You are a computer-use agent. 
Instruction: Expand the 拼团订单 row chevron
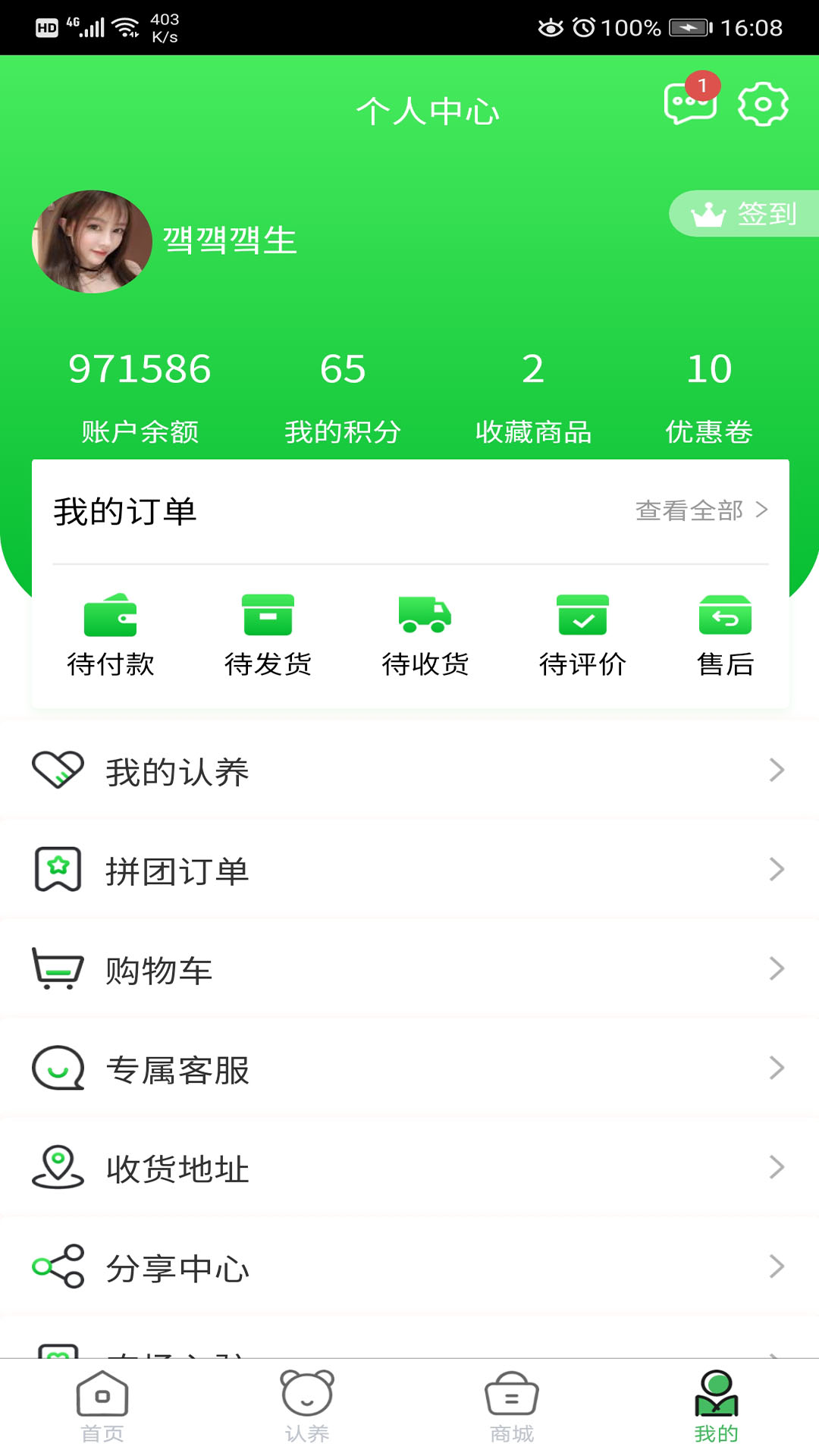[x=777, y=869]
